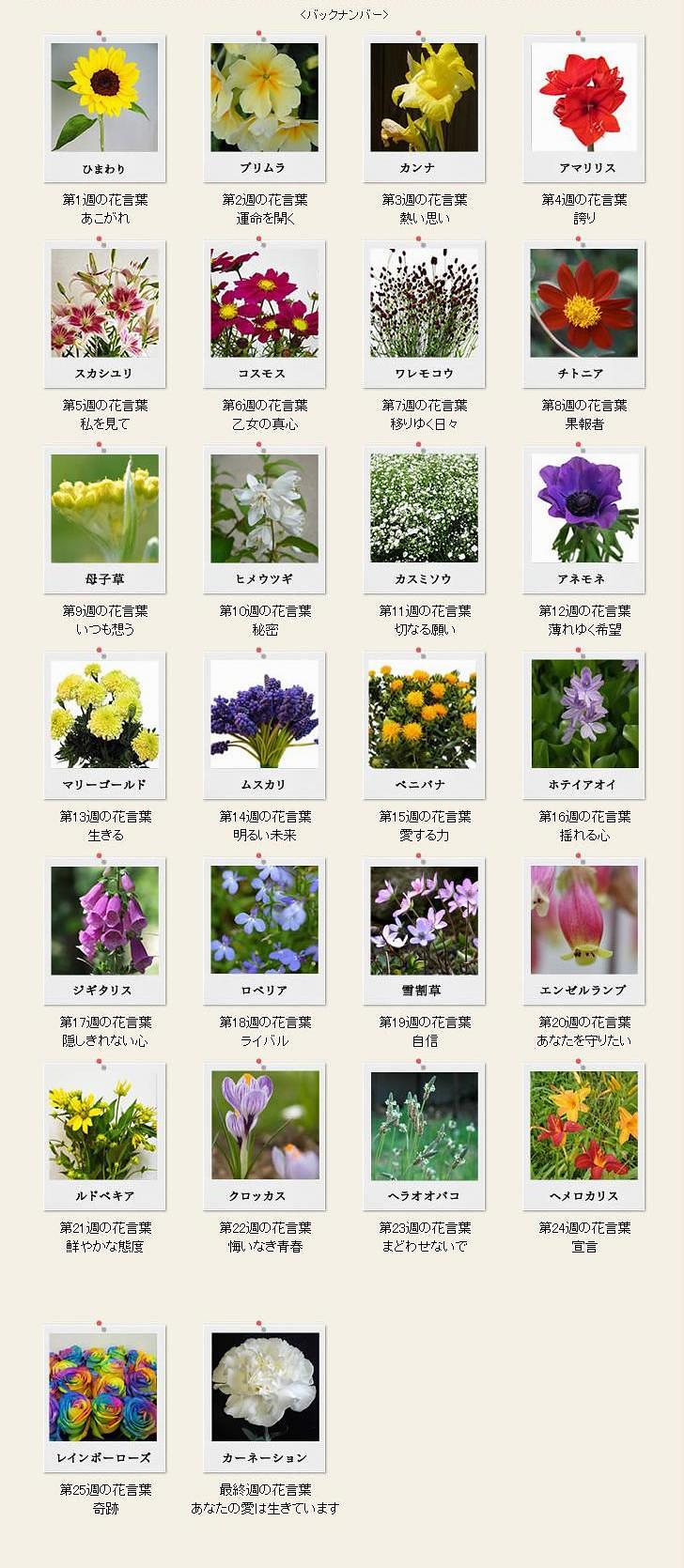Open the レインボーローズ week 25 card
The height and width of the screenshot is (1568, 684).
(104, 1398)
